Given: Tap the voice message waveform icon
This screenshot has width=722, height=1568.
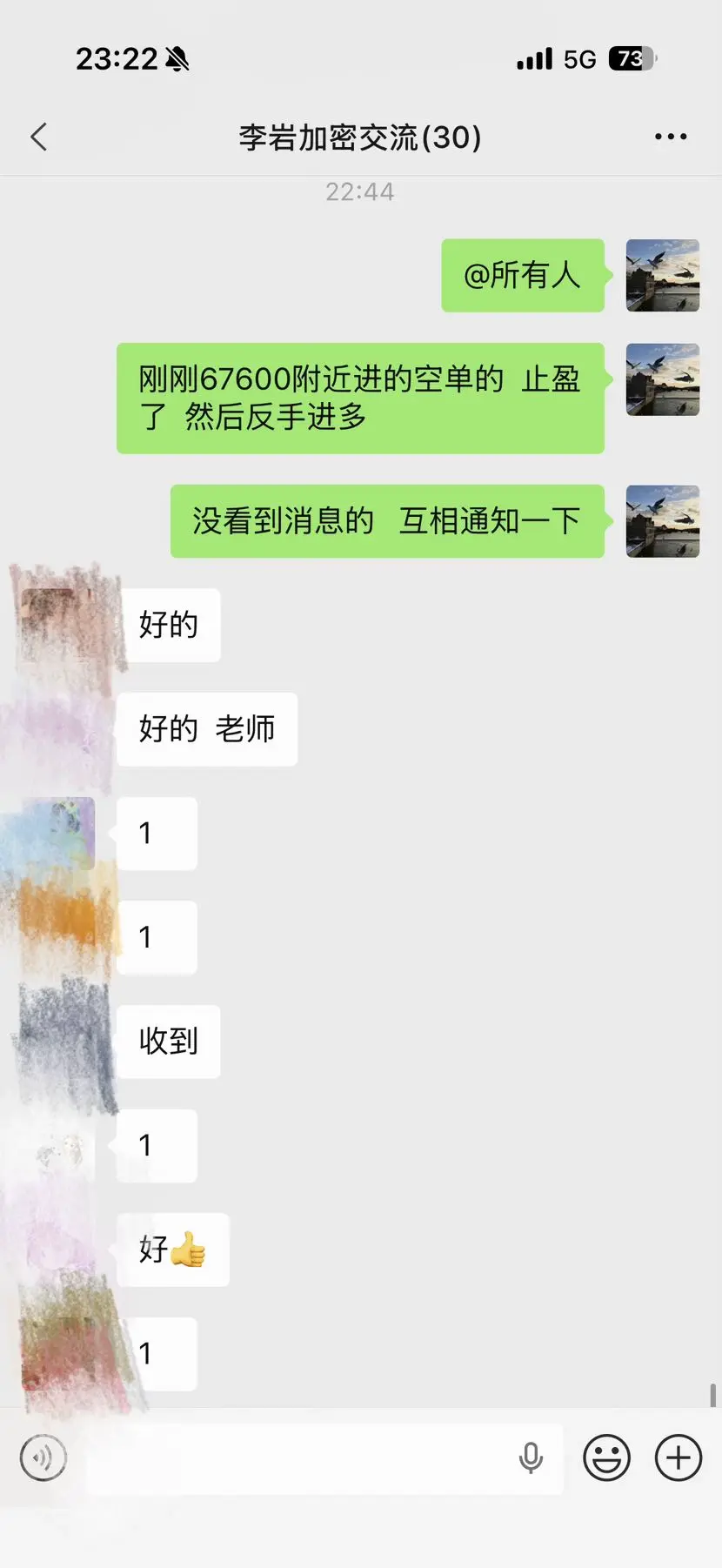Looking at the screenshot, I should pyautogui.click(x=43, y=1457).
